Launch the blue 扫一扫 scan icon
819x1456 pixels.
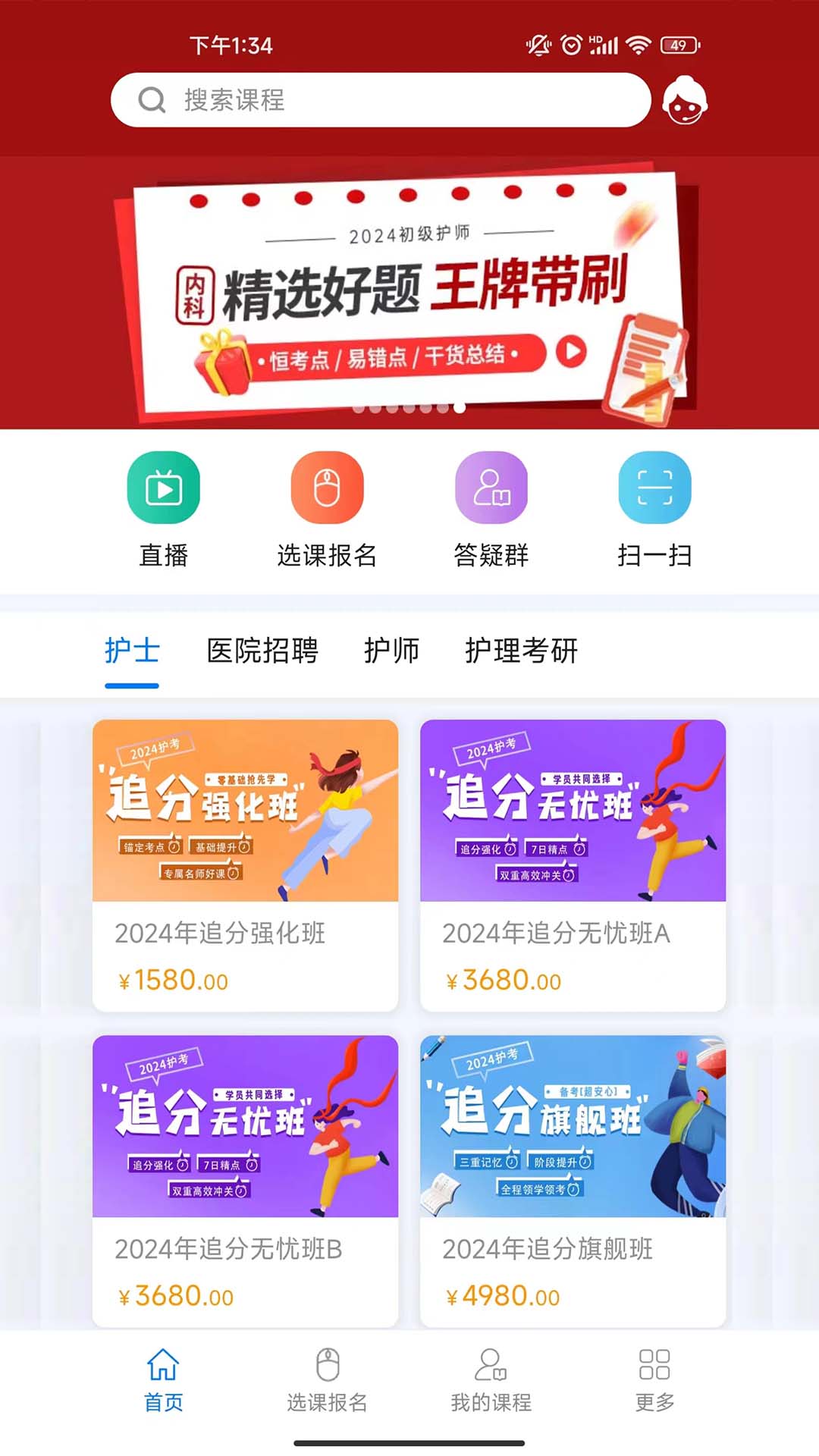(x=655, y=489)
